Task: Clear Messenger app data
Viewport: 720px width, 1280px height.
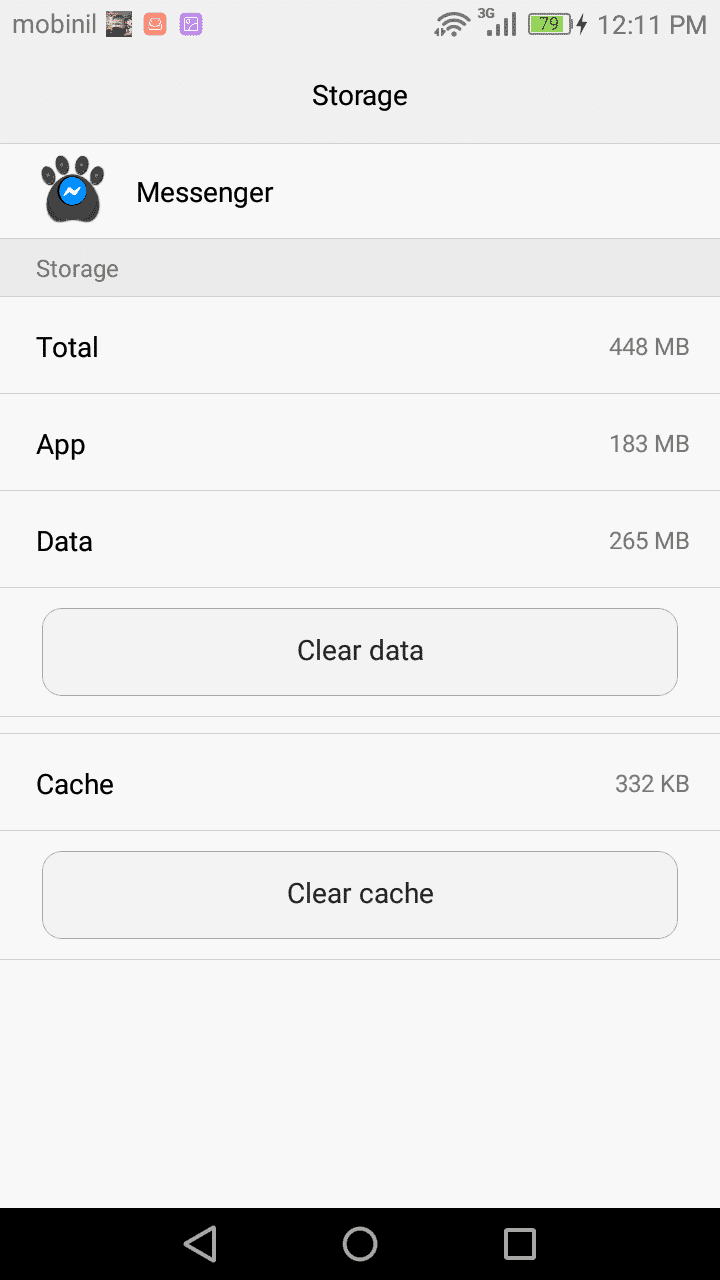Action: point(360,651)
